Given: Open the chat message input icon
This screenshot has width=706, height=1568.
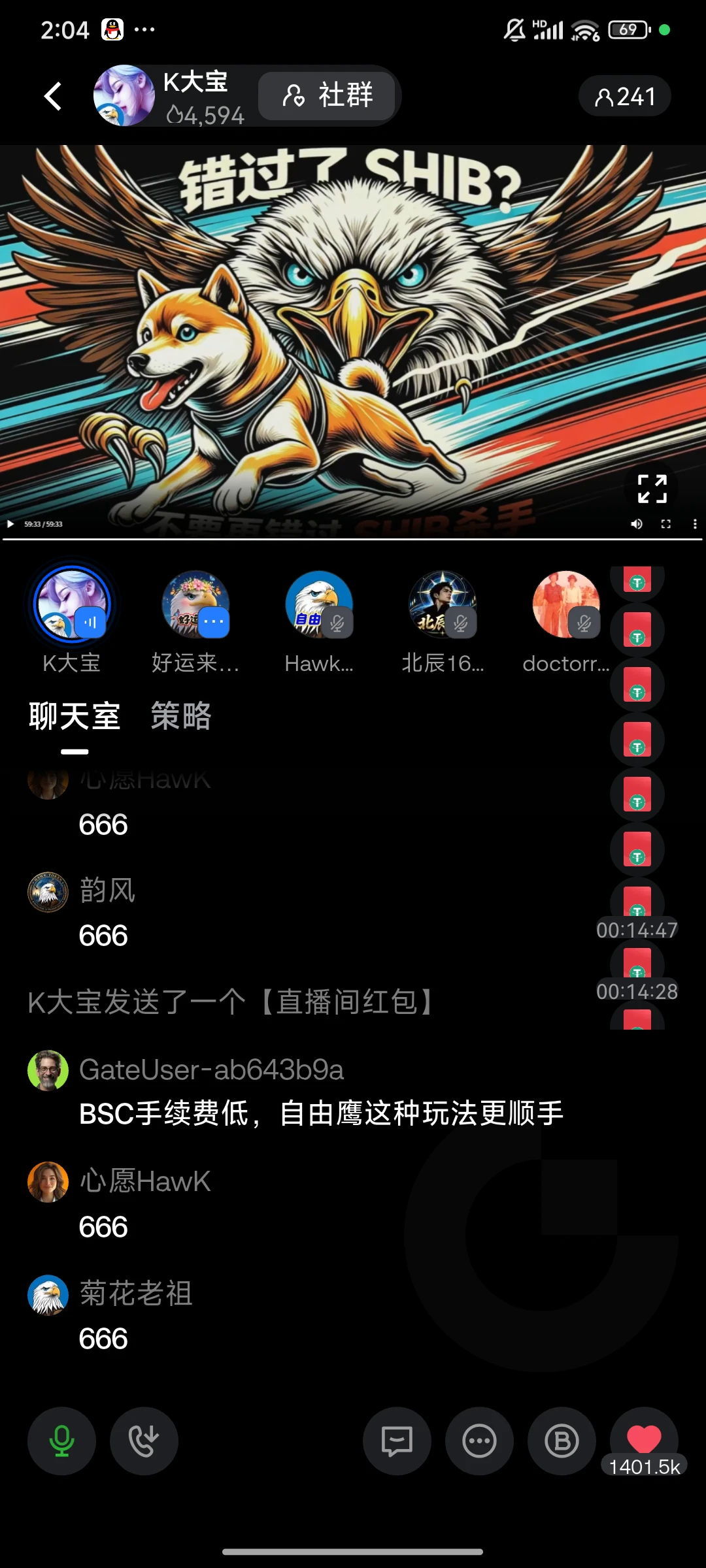Looking at the screenshot, I should [x=397, y=1441].
